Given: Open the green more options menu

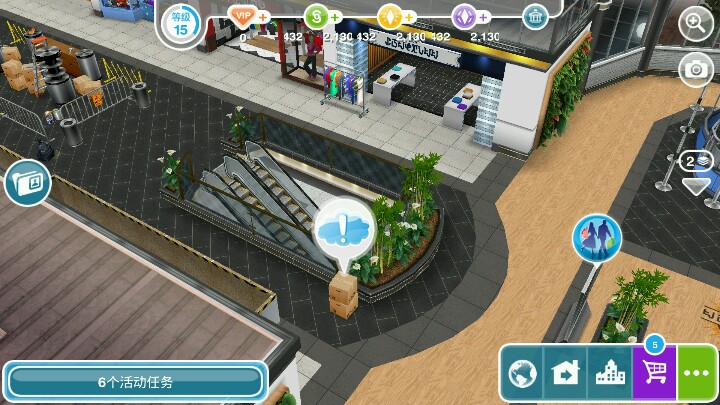Looking at the screenshot, I should tap(697, 373).
